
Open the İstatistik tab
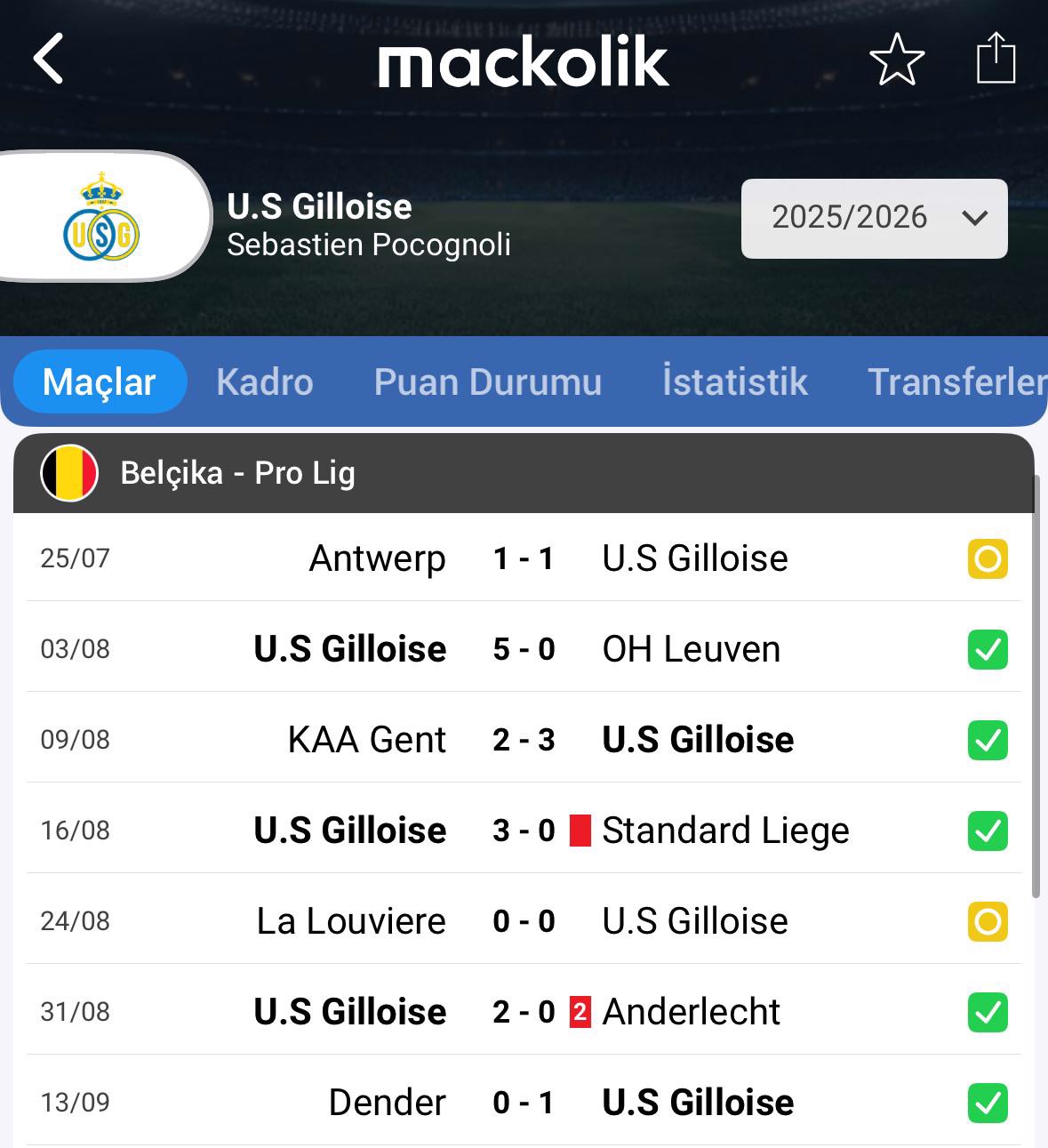[x=734, y=382]
